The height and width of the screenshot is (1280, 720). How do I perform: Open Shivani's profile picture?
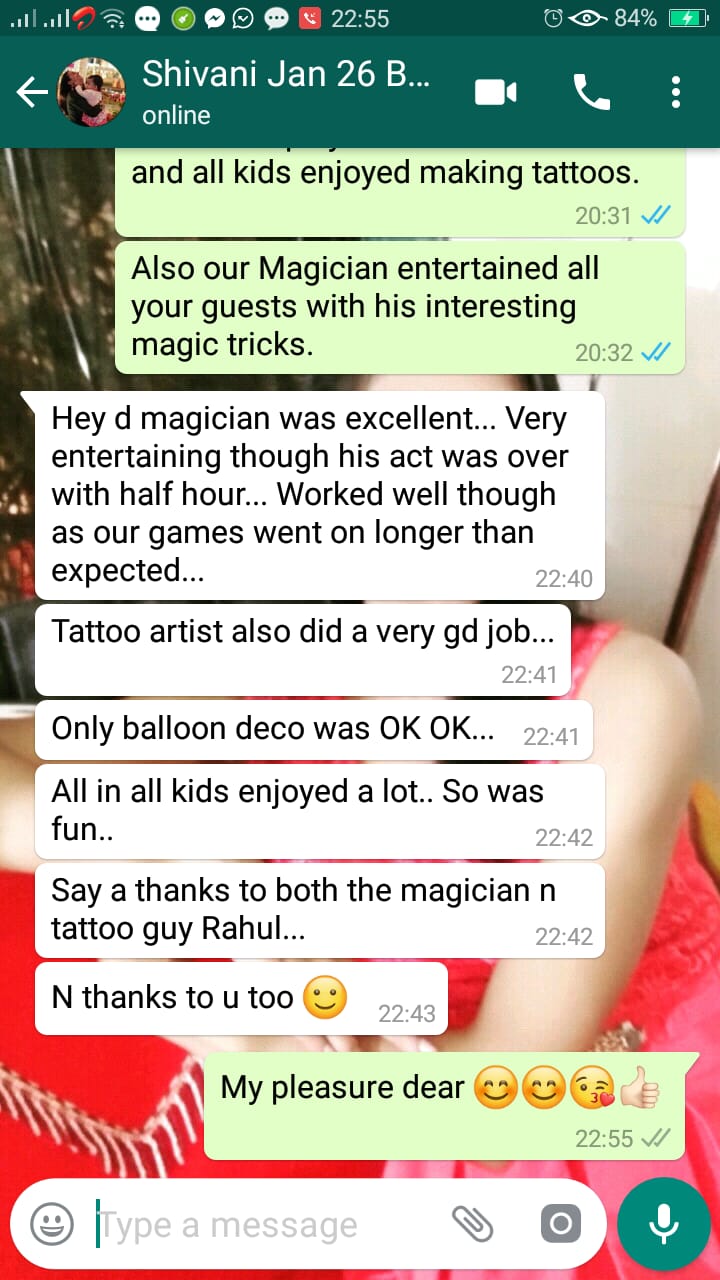pyautogui.click(x=92, y=93)
